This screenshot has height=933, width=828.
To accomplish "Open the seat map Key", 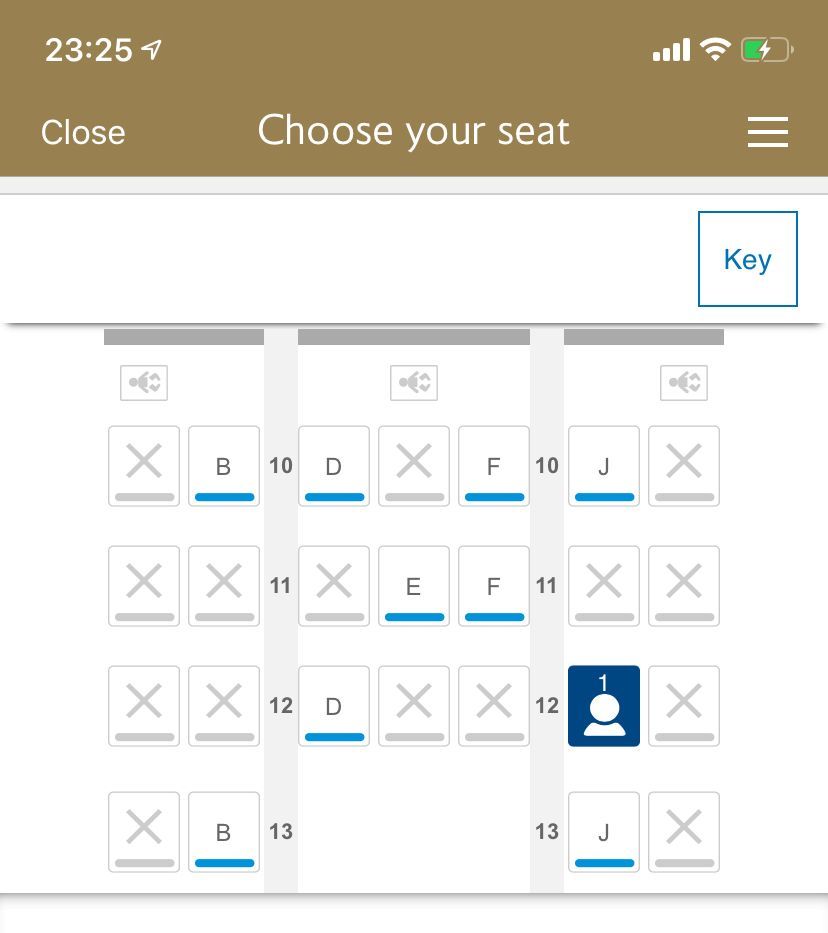I will point(748,259).
